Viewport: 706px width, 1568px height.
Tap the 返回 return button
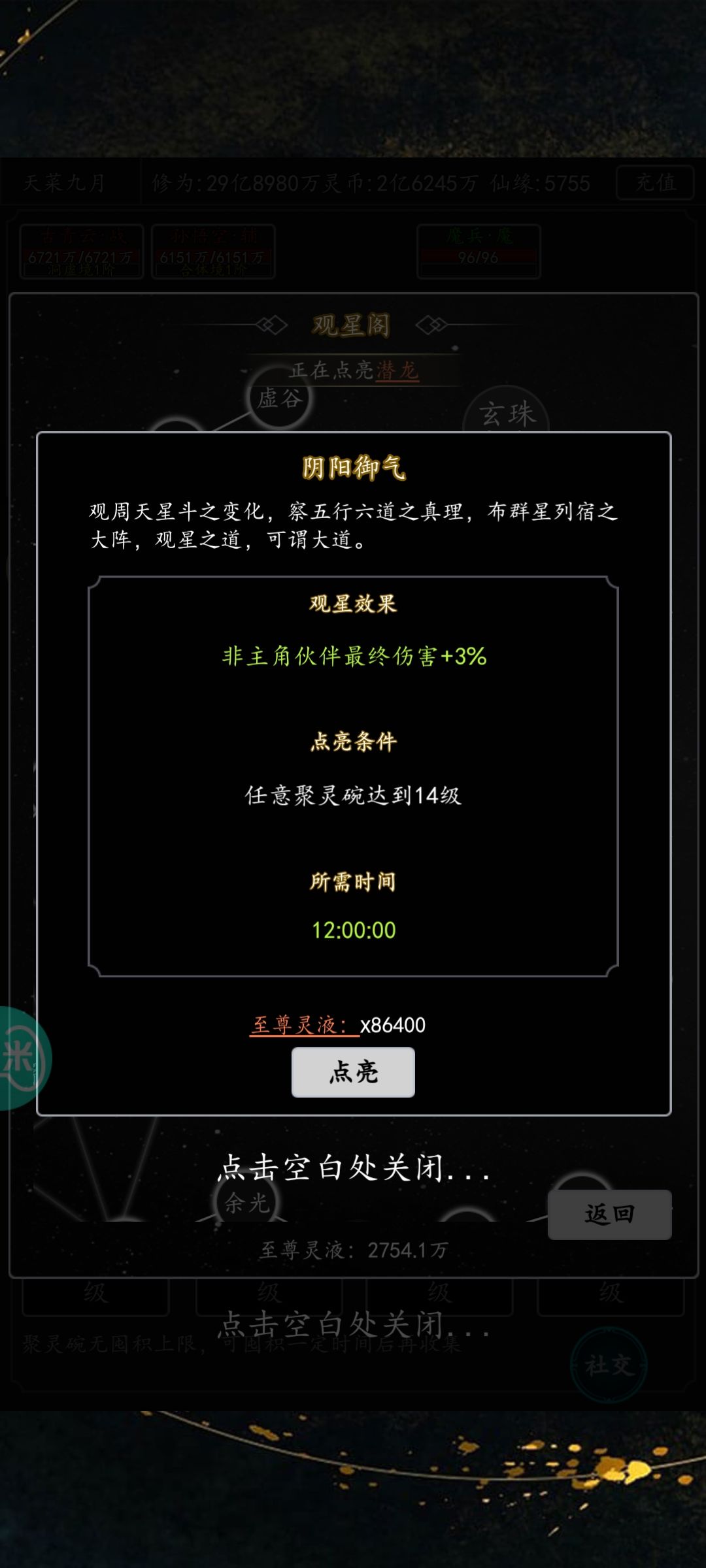pos(609,1215)
